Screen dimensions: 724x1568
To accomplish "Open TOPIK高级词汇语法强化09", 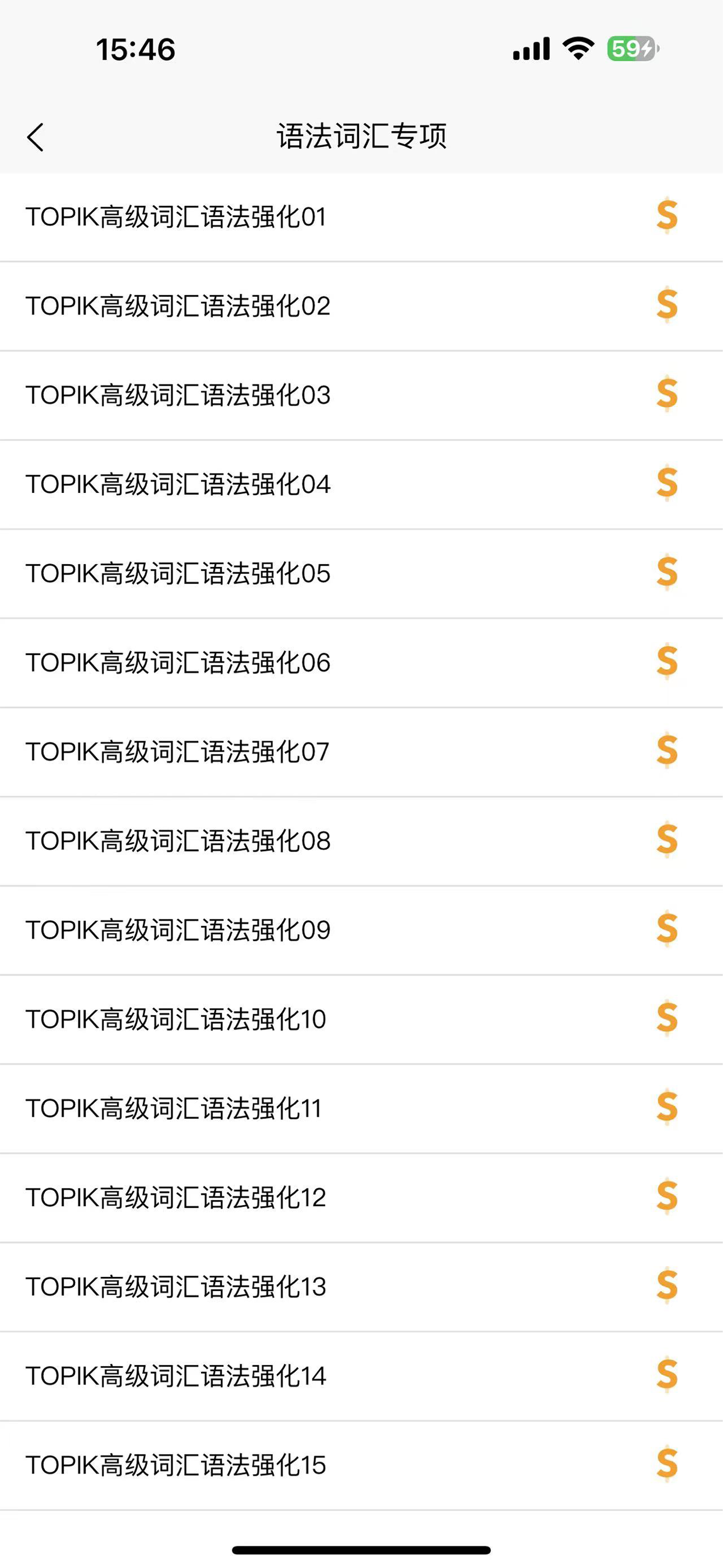I will tap(362, 930).
